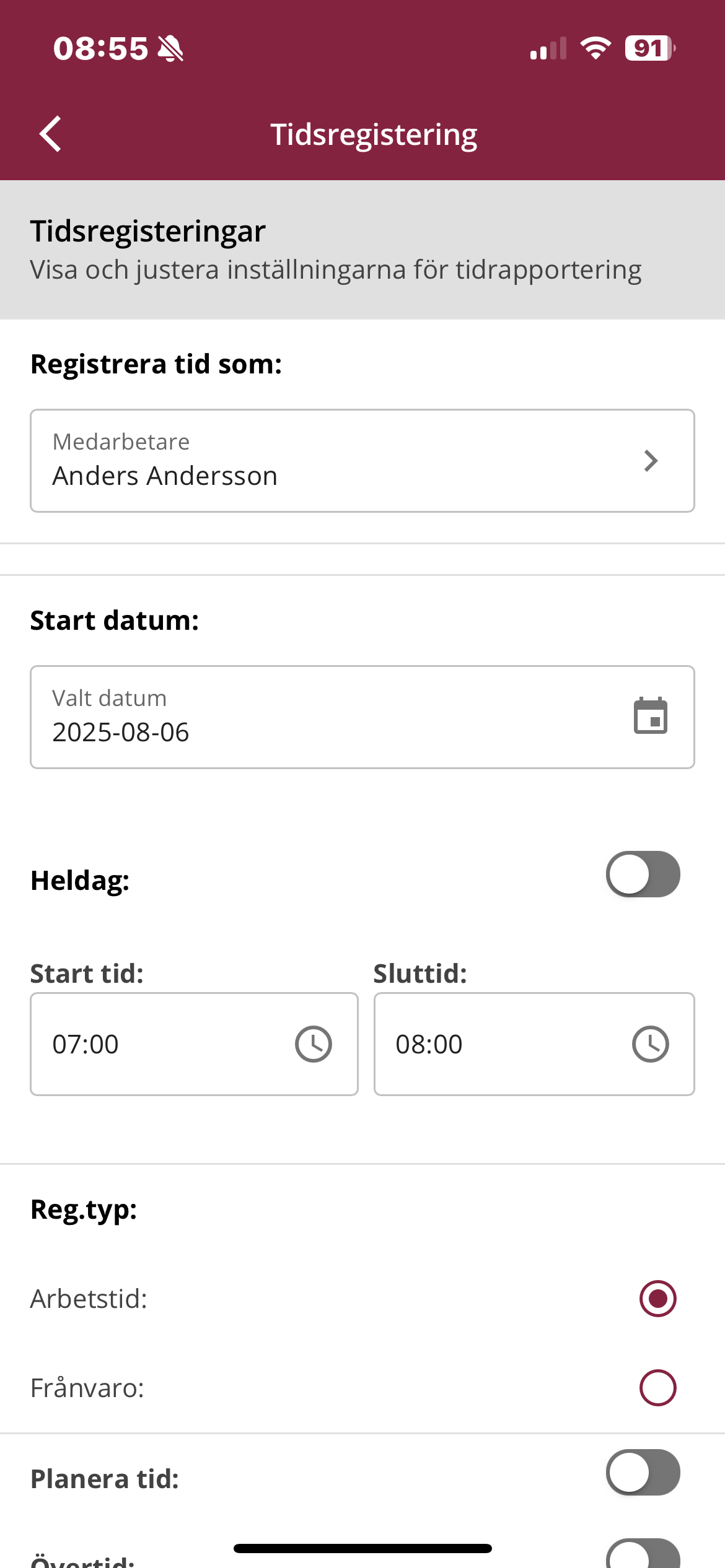Edit the Sluttid 08:00 field
The height and width of the screenshot is (1568, 725).
[x=534, y=1044]
